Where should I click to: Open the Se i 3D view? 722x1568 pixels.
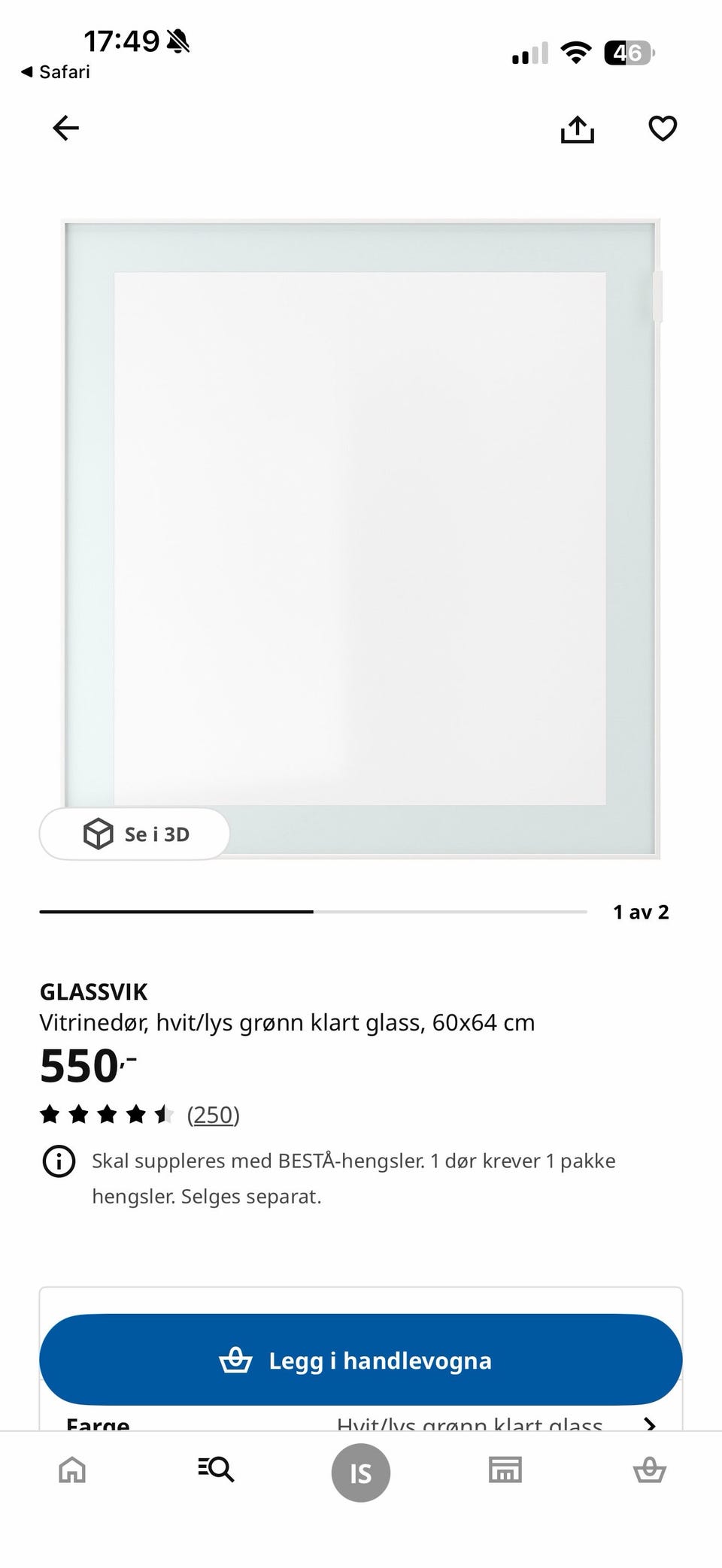[135, 834]
